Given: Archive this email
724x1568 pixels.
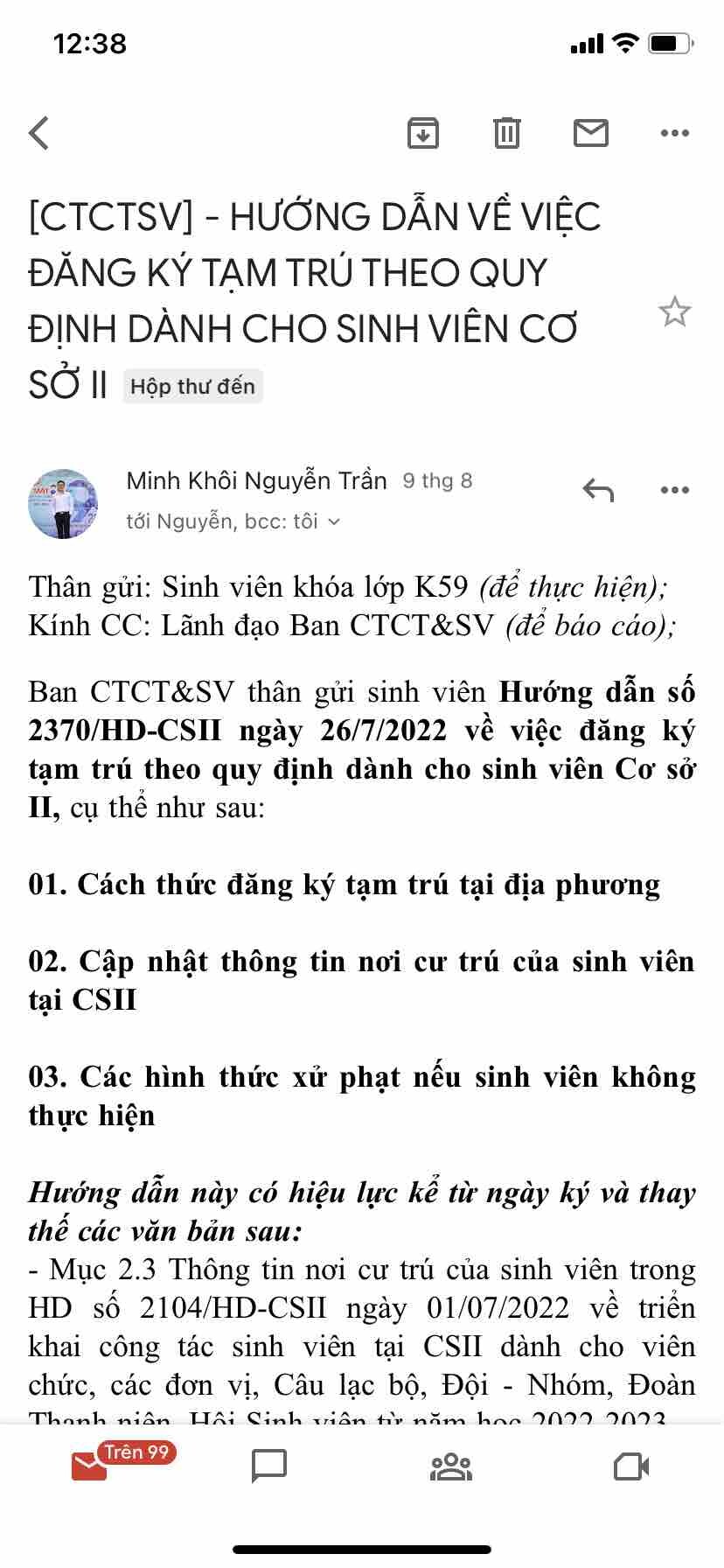Looking at the screenshot, I should point(423,133).
